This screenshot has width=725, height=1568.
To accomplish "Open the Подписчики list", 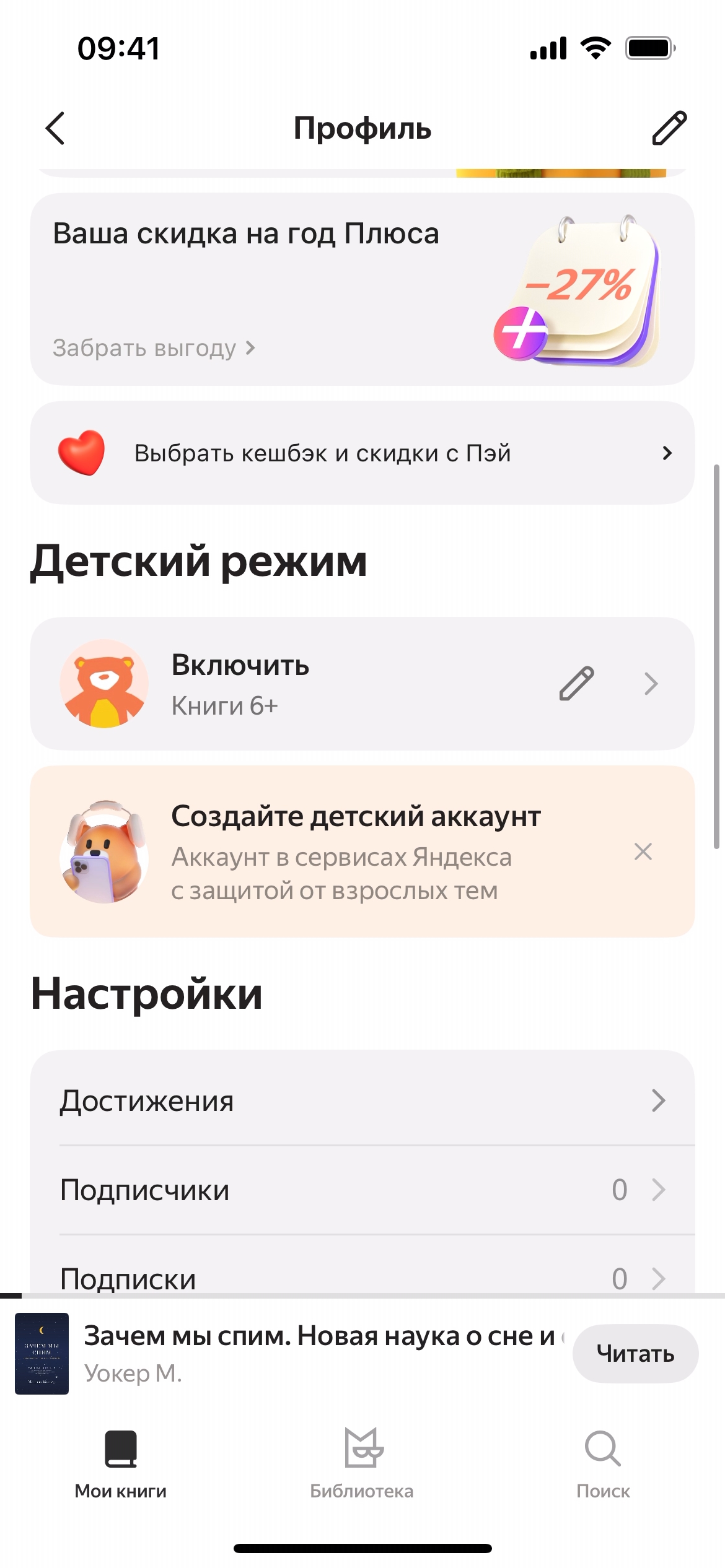I will (x=362, y=1190).
